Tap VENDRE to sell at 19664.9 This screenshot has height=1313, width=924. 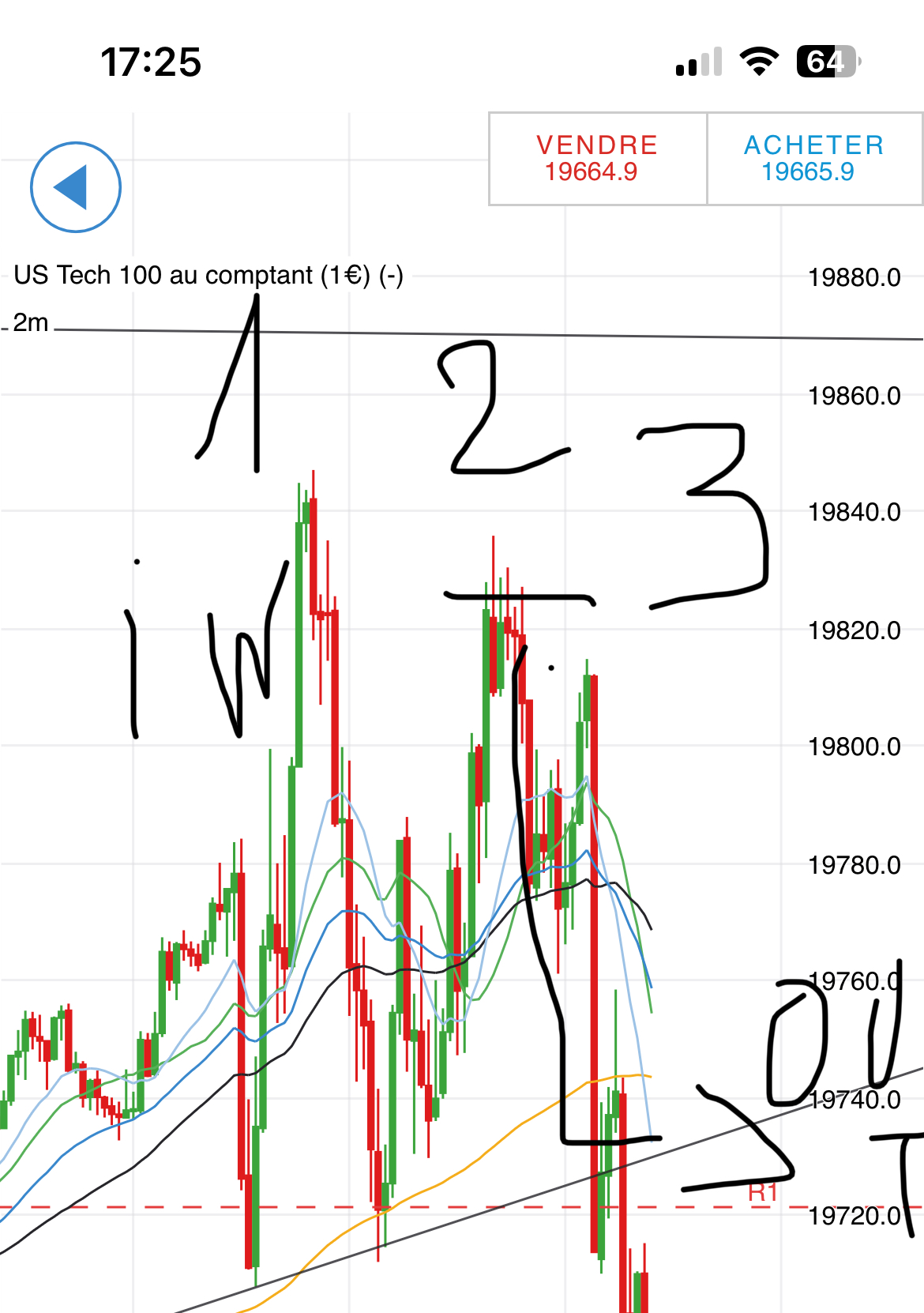(x=597, y=159)
